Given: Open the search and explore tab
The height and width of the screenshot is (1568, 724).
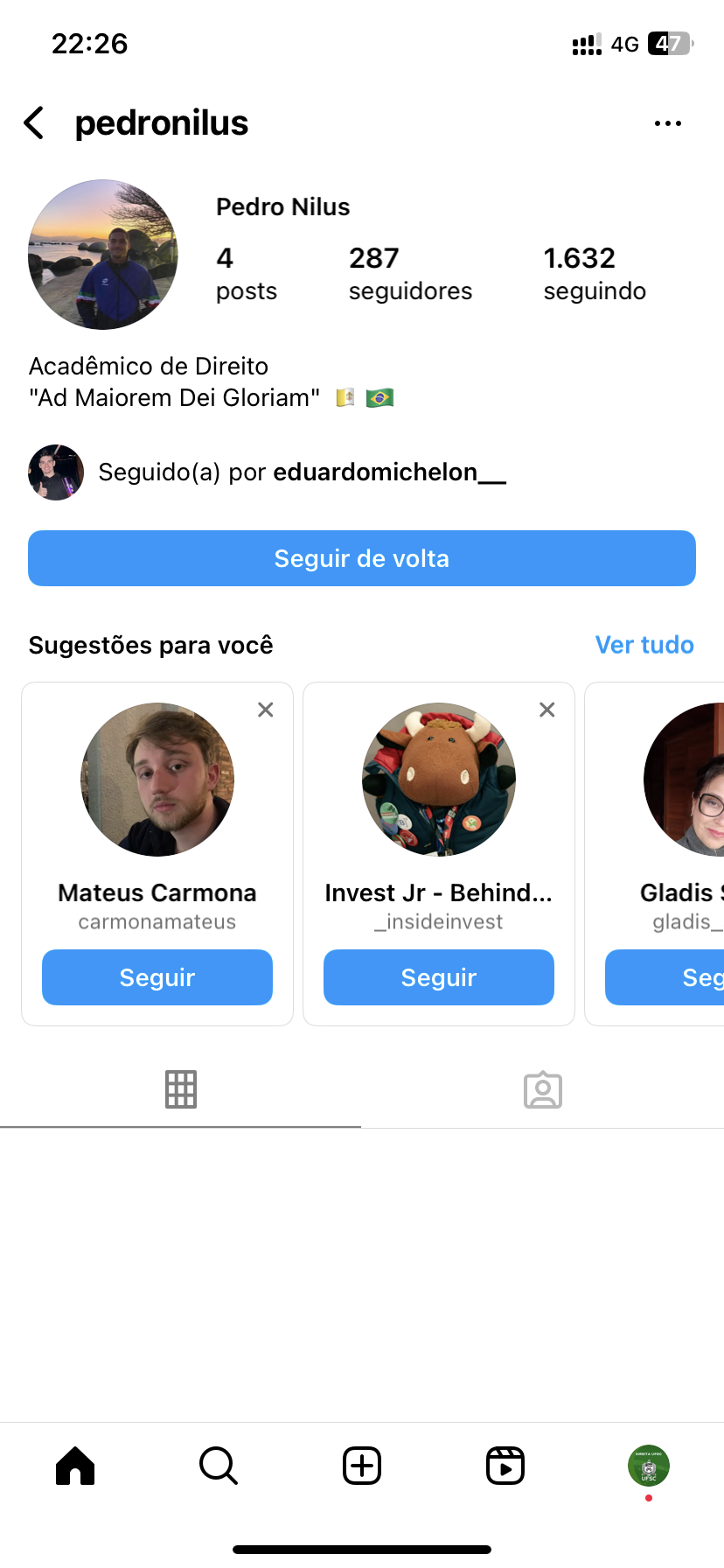Looking at the screenshot, I should [x=219, y=1466].
